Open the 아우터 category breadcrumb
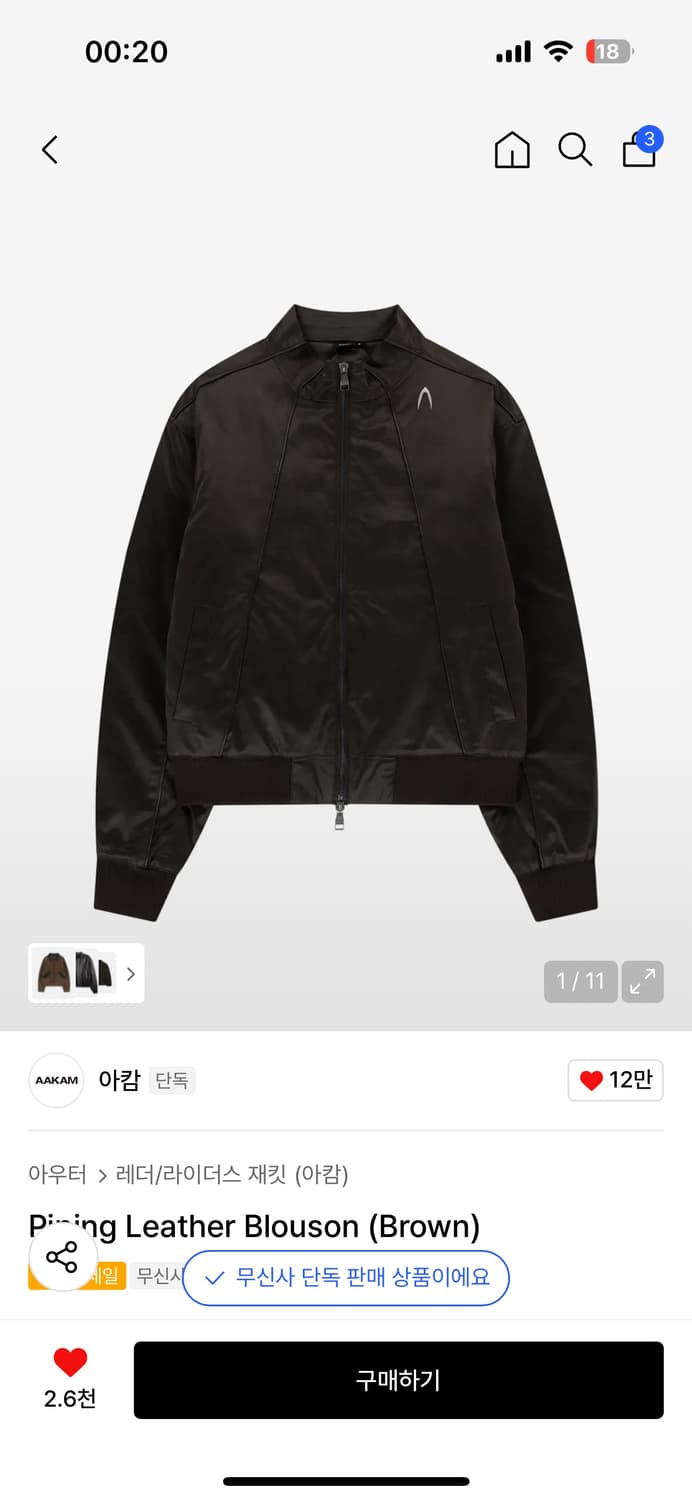The image size is (692, 1500). tap(58, 1174)
